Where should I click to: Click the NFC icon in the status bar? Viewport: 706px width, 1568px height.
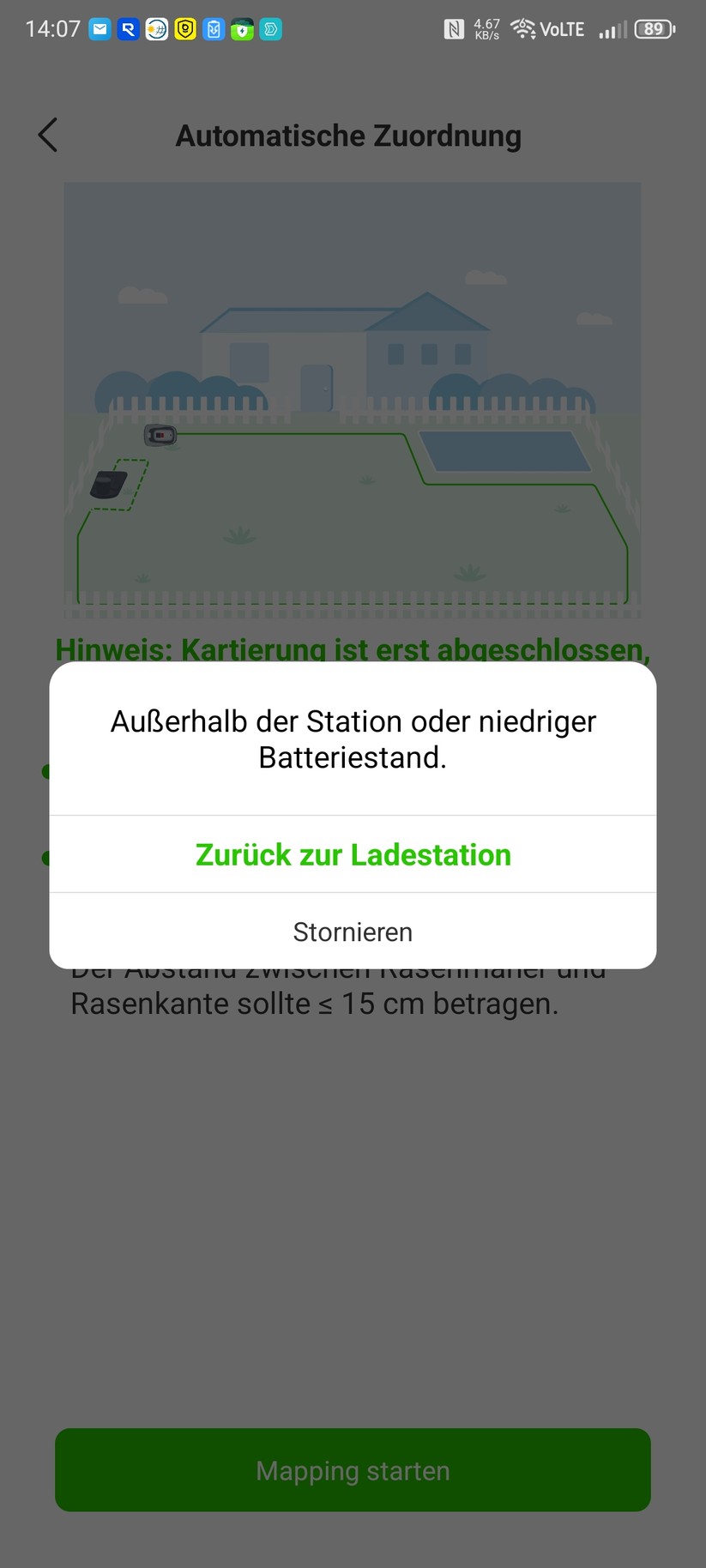[455, 28]
